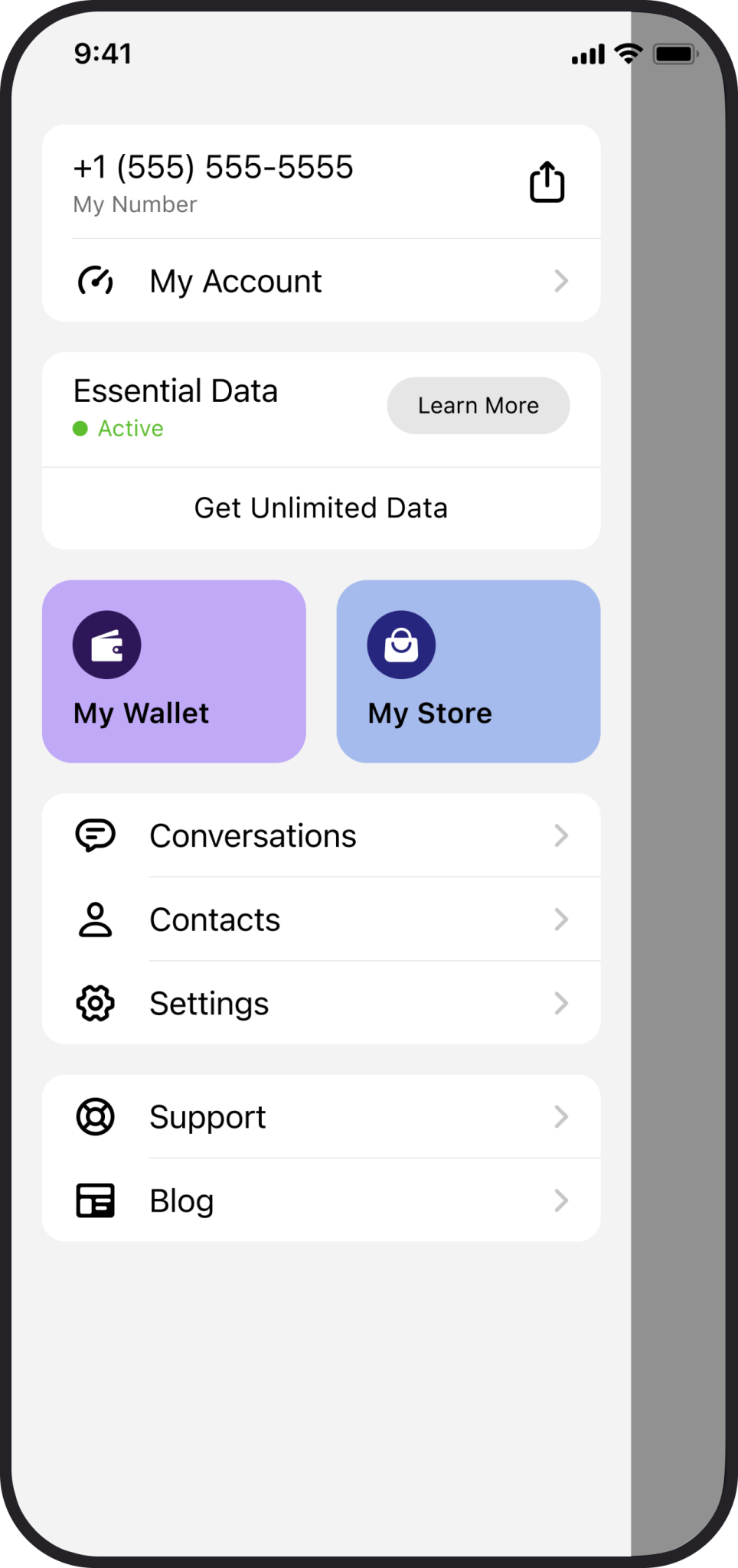Get Unlimited Data
The image size is (738, 1568).
pyautogui.click(x=322, y=508)
